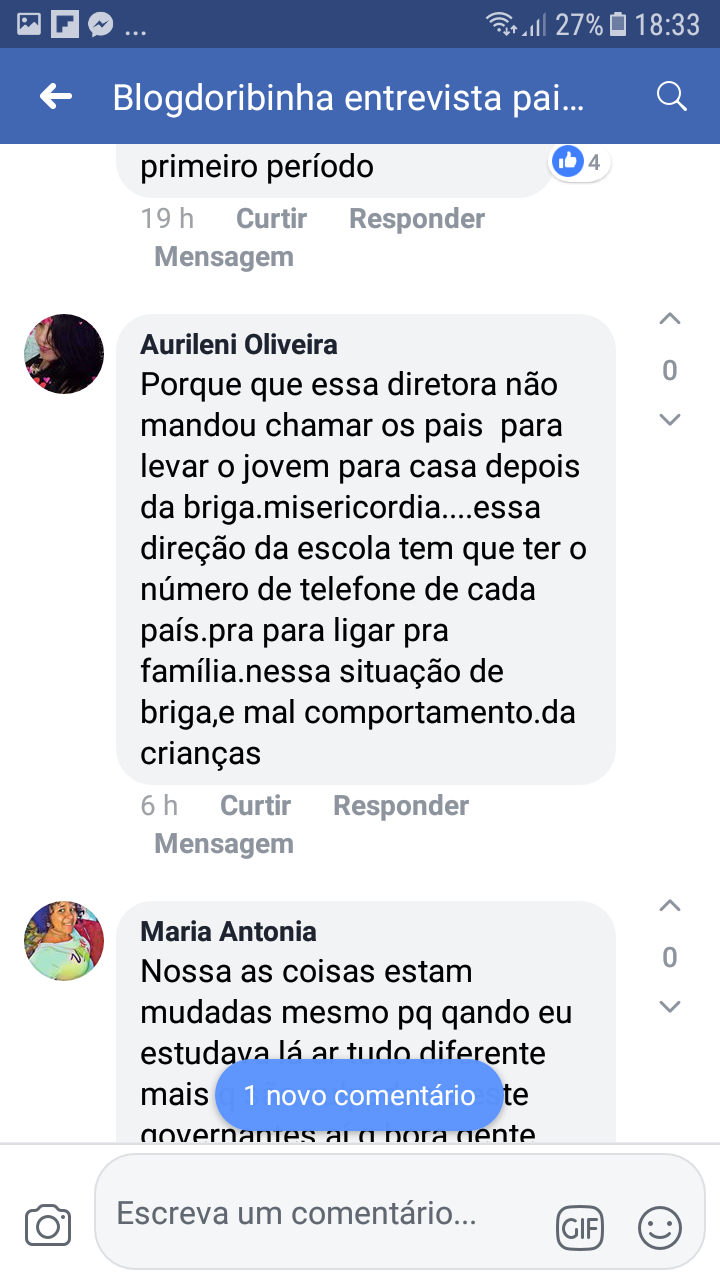
Task: Reply to Aurileni Oliveira's comment
Action: point(401,806)
